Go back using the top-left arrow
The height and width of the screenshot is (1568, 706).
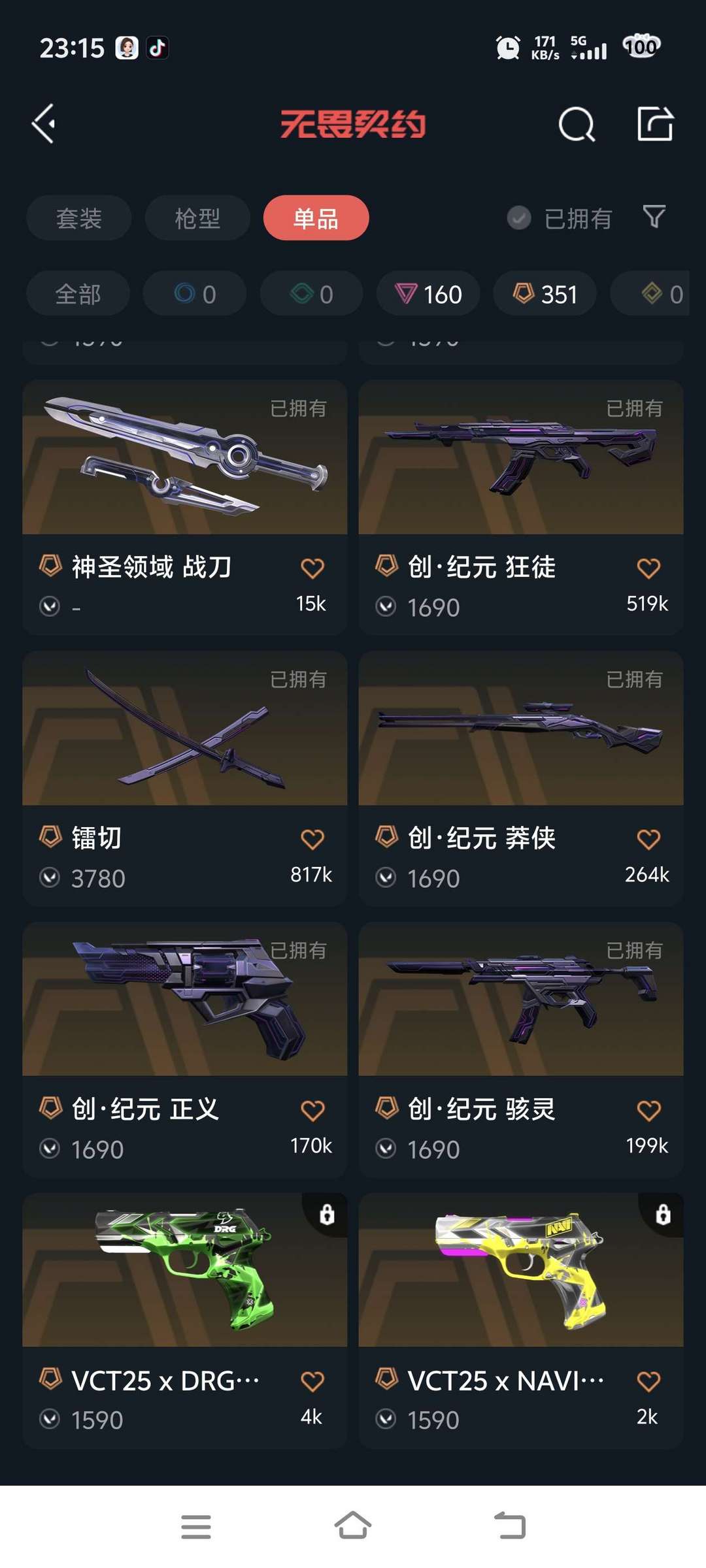coord(44,123)
